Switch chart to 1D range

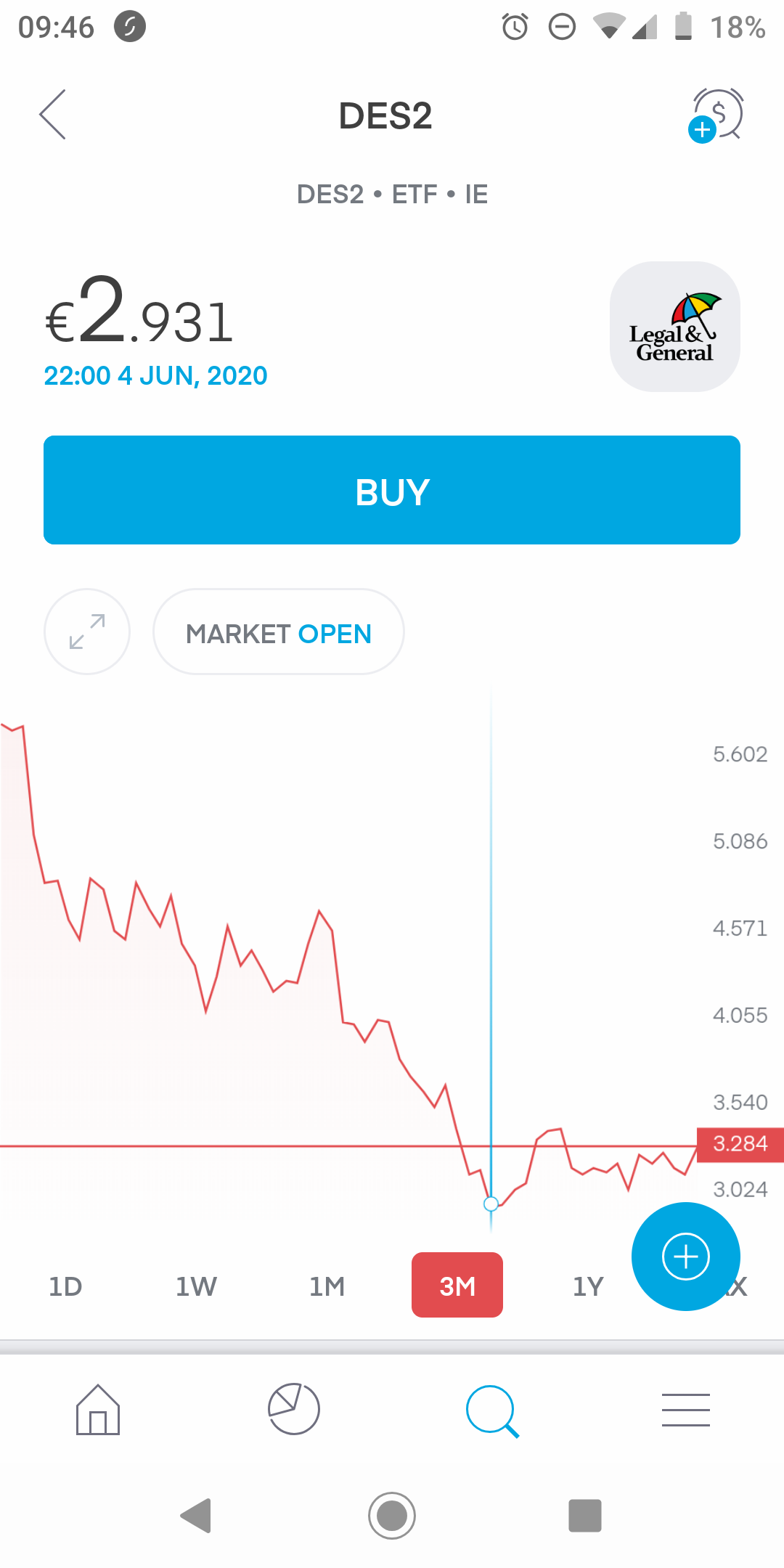pyautogui.click(x=65, y=1286)
